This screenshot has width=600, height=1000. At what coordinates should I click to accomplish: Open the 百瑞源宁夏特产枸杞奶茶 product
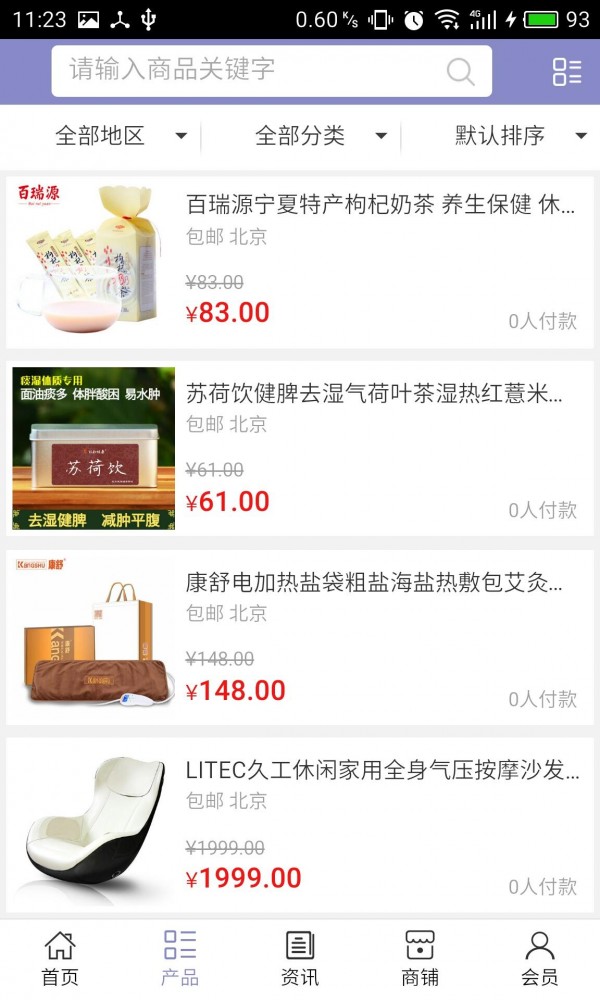click(x=380, y=206)
